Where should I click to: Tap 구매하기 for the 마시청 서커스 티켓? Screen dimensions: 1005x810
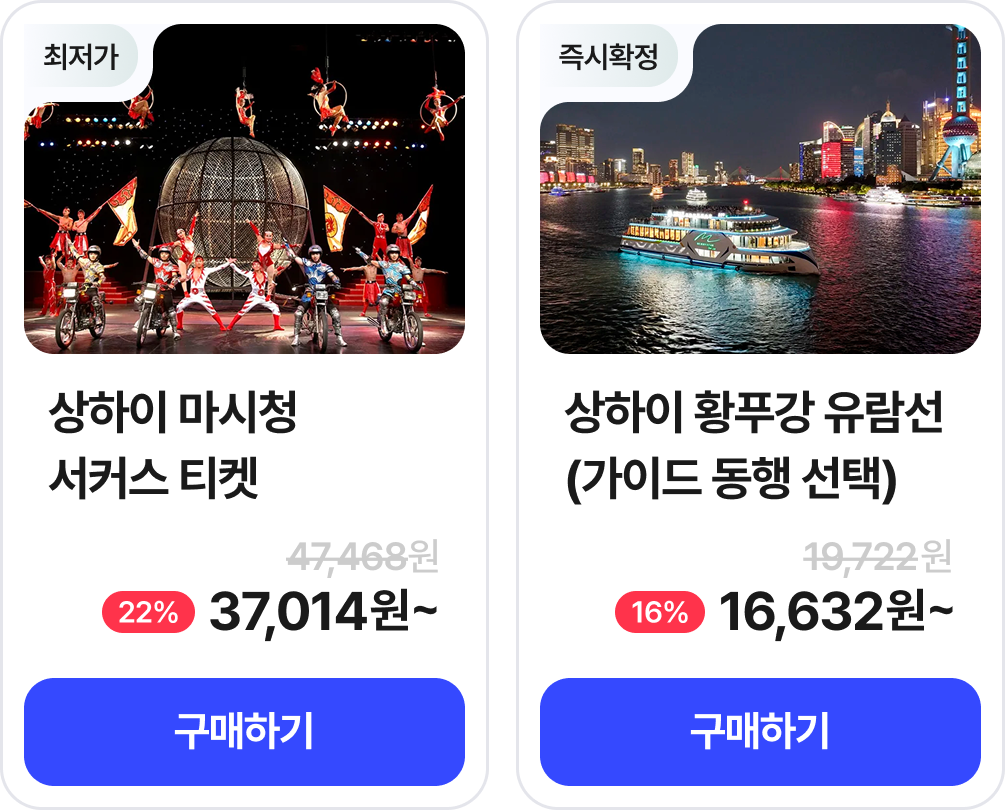point(244,732)
